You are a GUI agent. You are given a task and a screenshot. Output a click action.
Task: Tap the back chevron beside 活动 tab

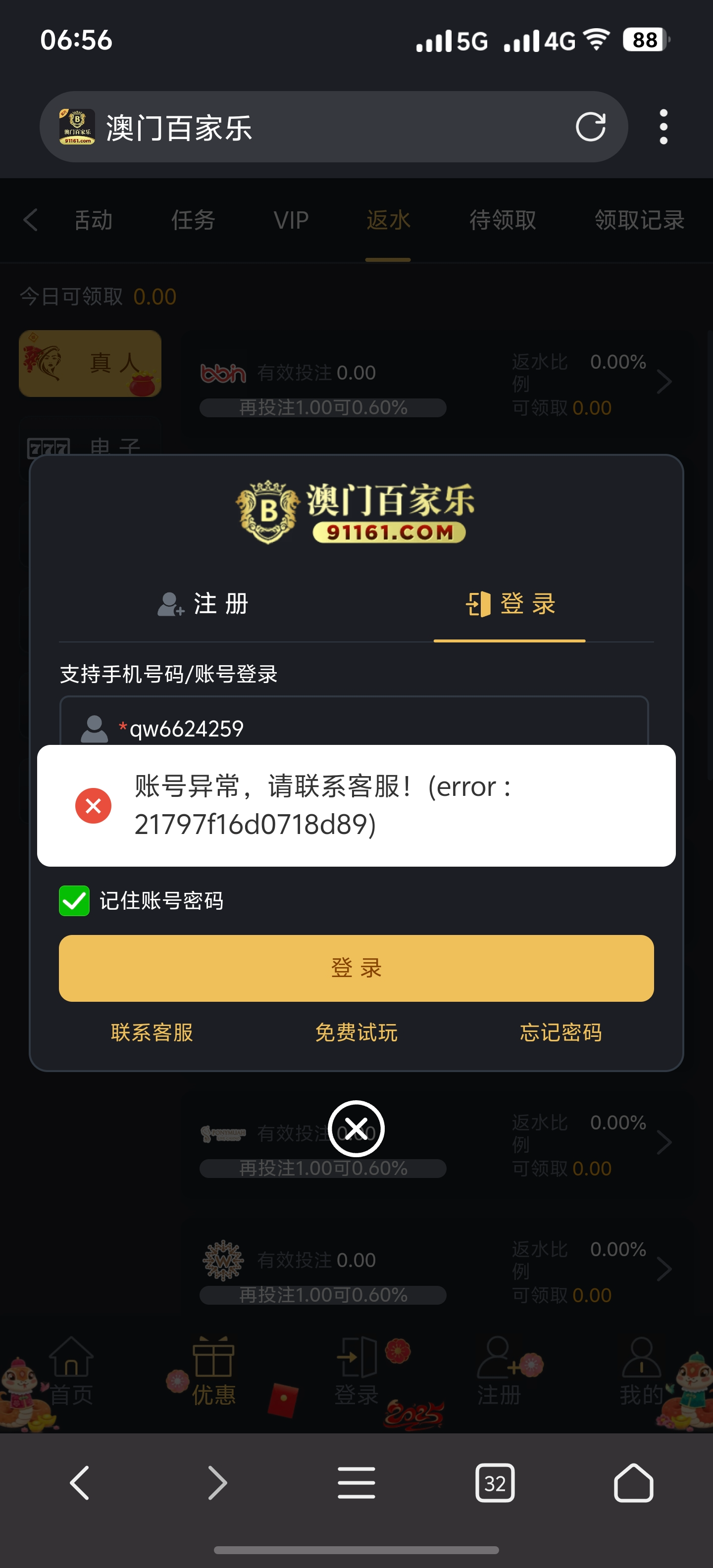pos(30,220)
